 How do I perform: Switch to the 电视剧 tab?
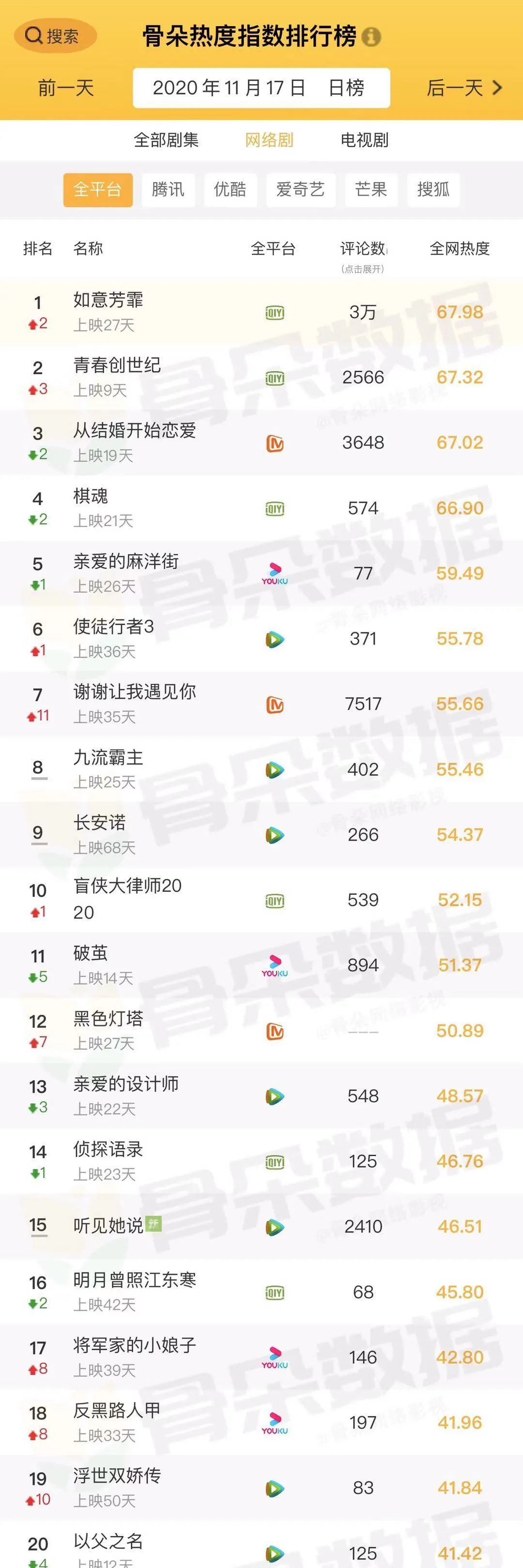(364, 140)
